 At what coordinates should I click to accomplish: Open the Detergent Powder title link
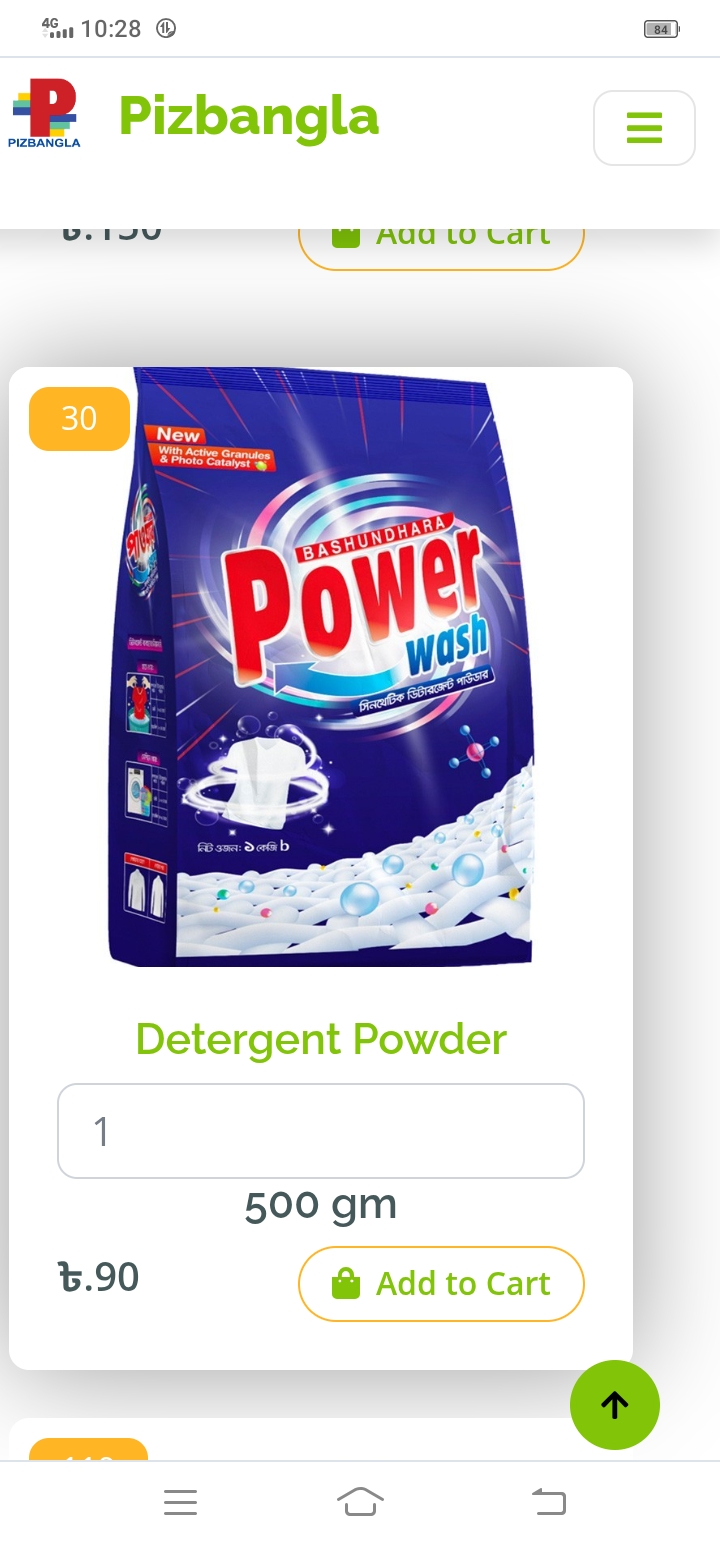321,1039
